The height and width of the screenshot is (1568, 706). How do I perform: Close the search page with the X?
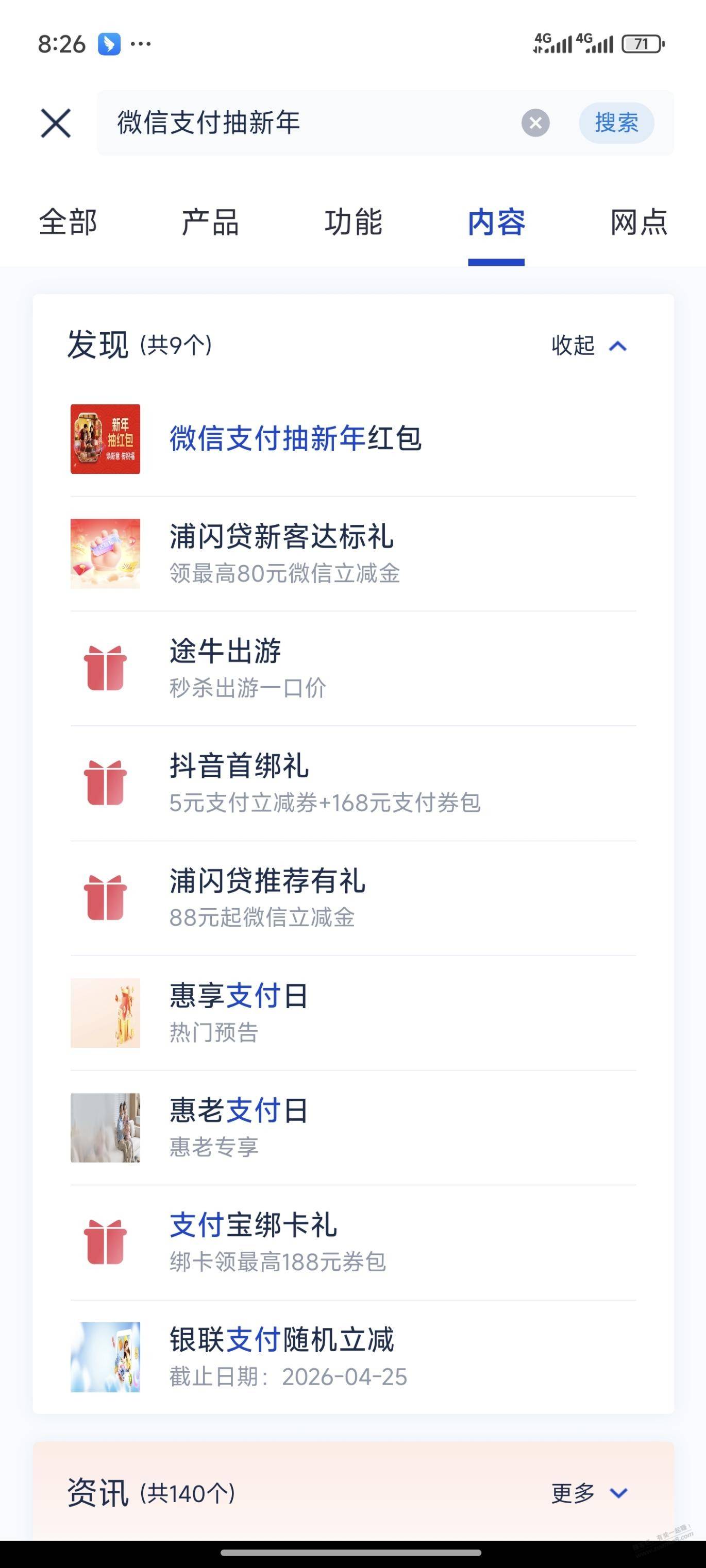(x=56, y=123)
